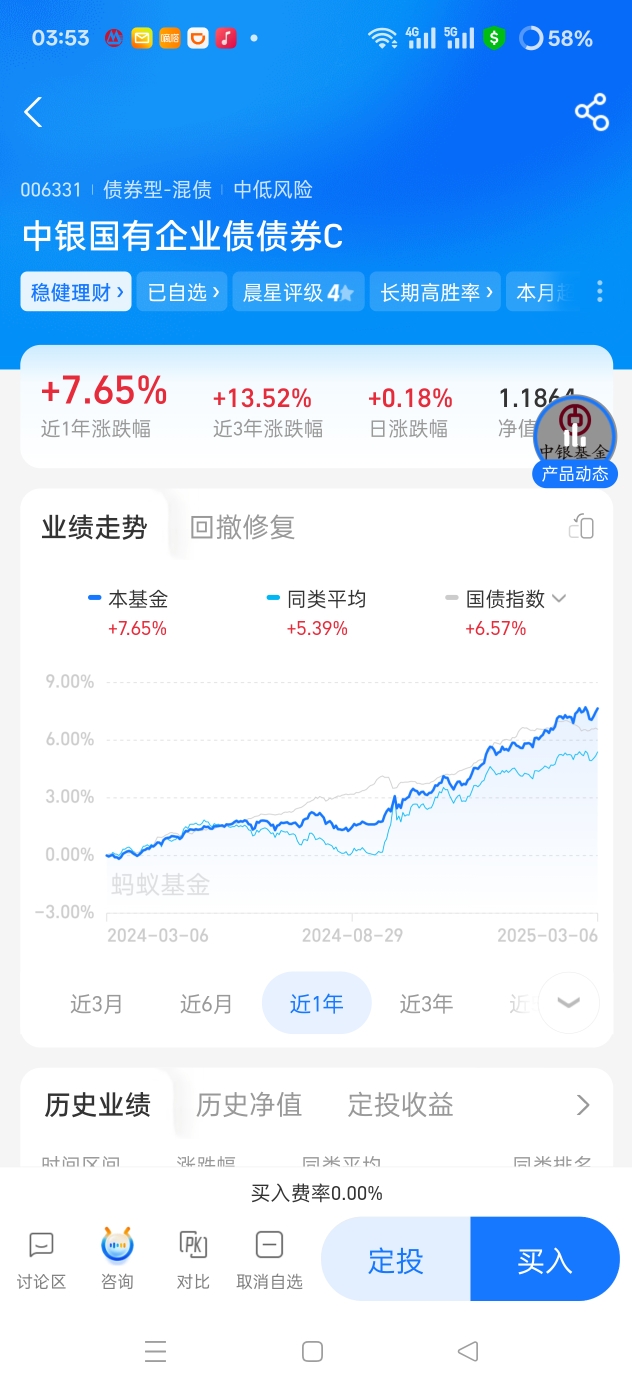
Task: Open the 长期高胜率 chip
Action: click(x=435, y=292)
